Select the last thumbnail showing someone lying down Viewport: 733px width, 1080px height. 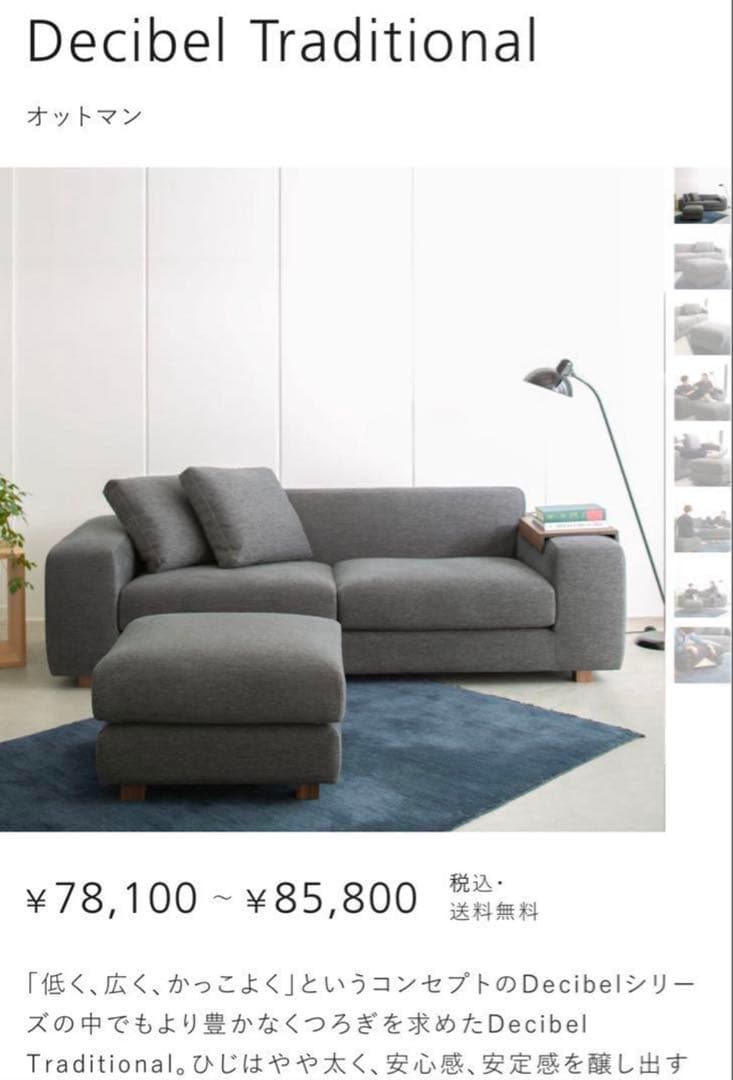[x=700, y=655]
